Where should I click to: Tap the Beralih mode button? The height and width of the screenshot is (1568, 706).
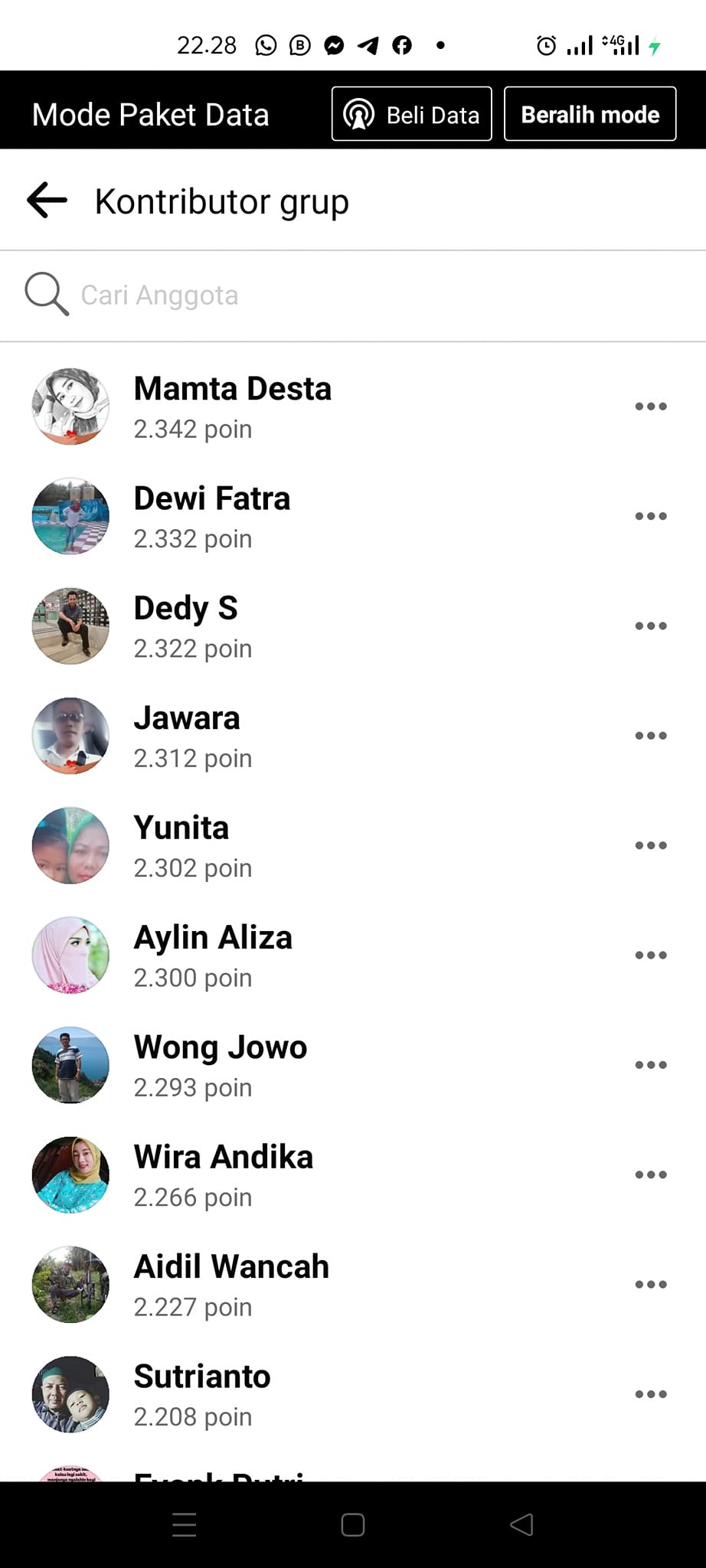[590, 115]
